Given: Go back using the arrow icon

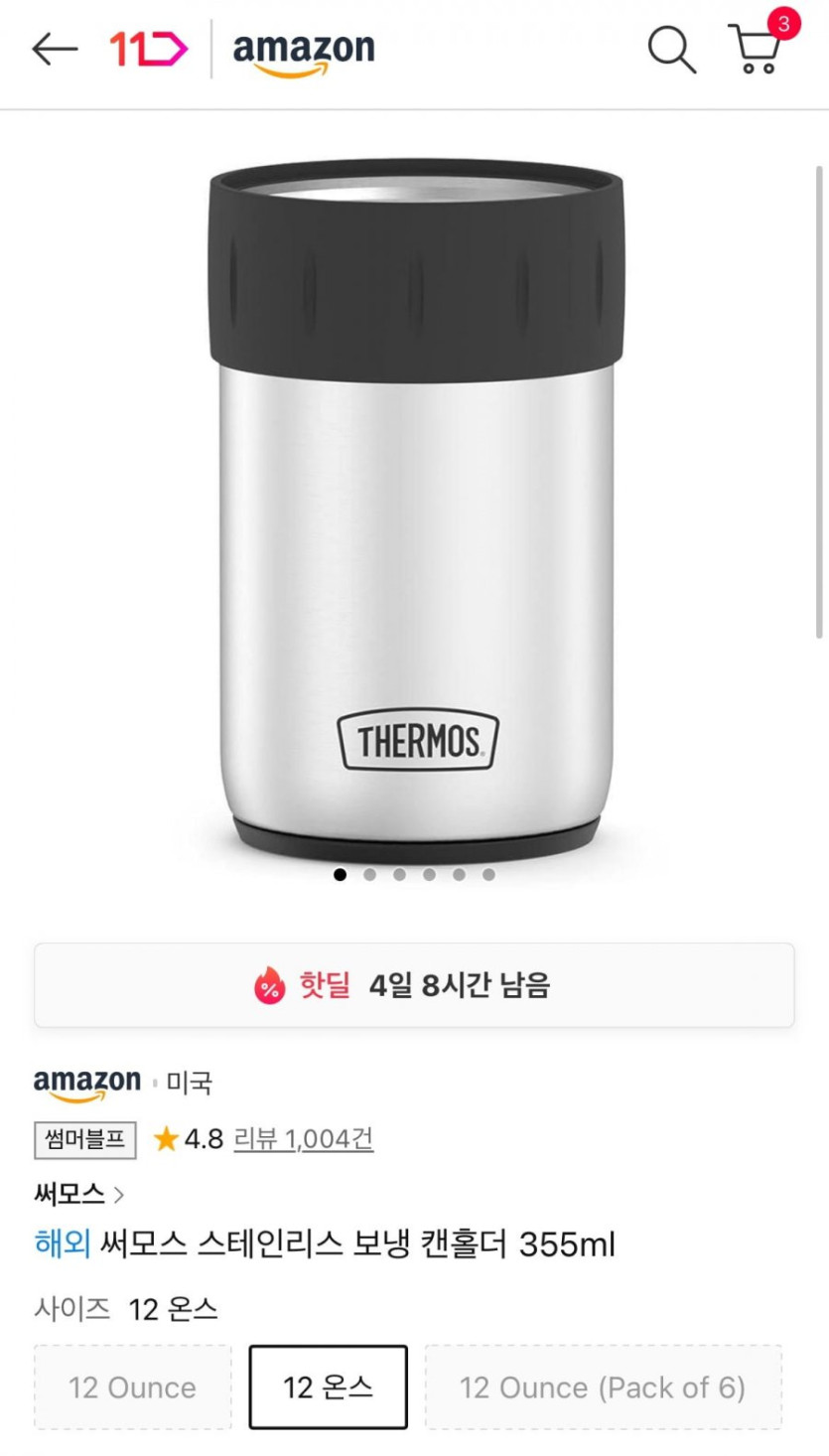Looking at the screenshot, I should tap(55, 49).
